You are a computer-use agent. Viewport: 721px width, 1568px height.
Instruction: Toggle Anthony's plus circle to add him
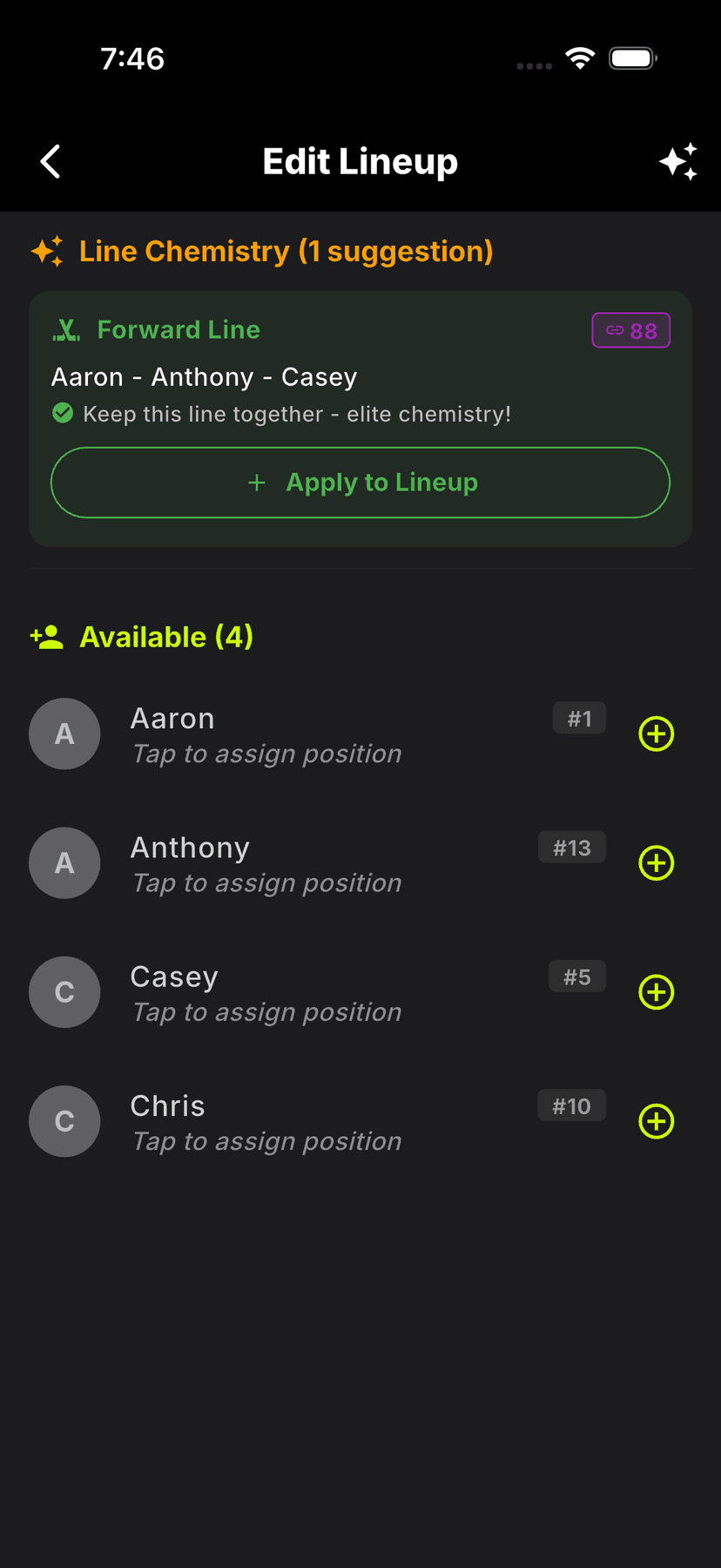click(656, 863)
